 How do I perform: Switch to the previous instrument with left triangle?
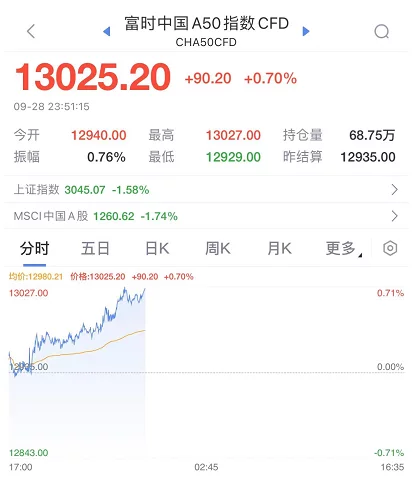107,32
